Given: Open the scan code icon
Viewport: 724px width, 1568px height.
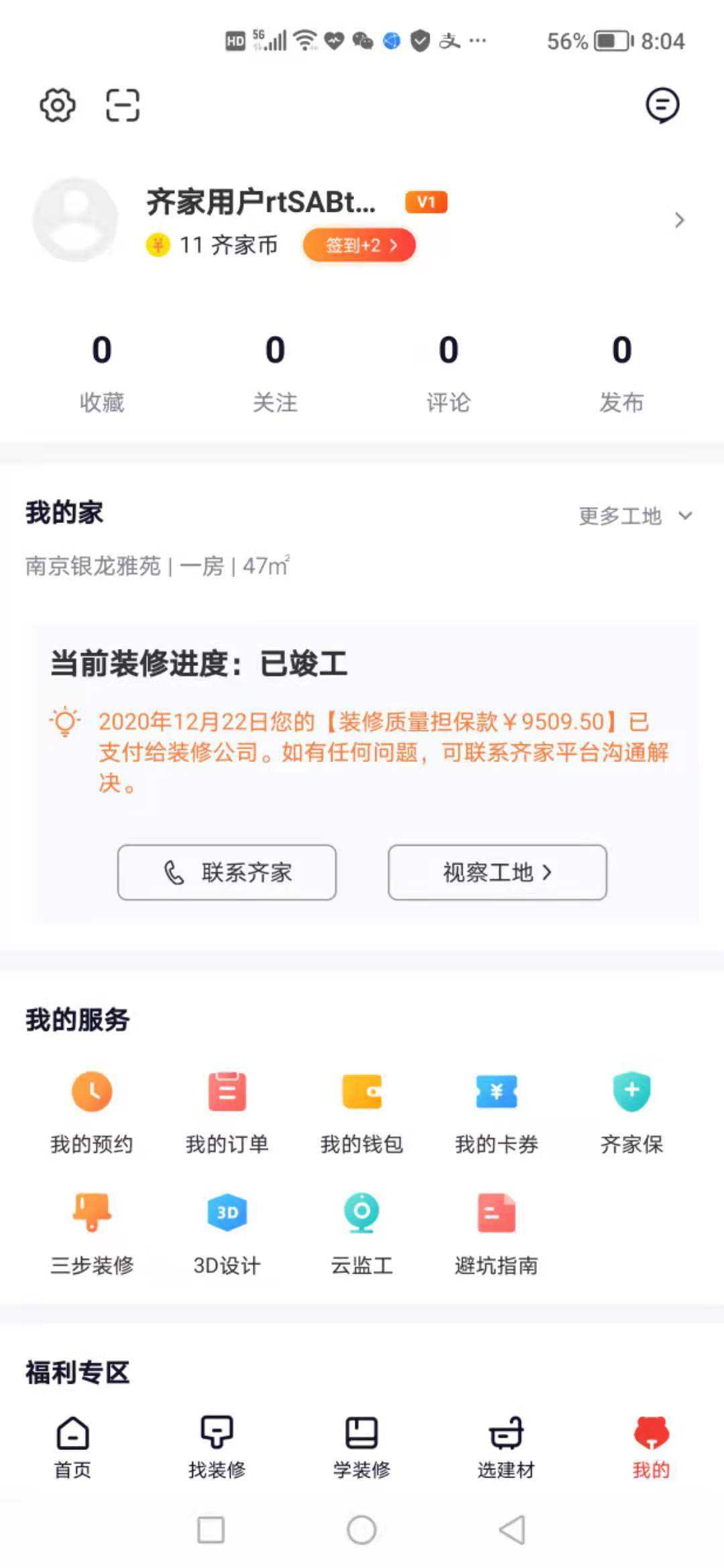Looking at the screenshot, I should [123, 105].
